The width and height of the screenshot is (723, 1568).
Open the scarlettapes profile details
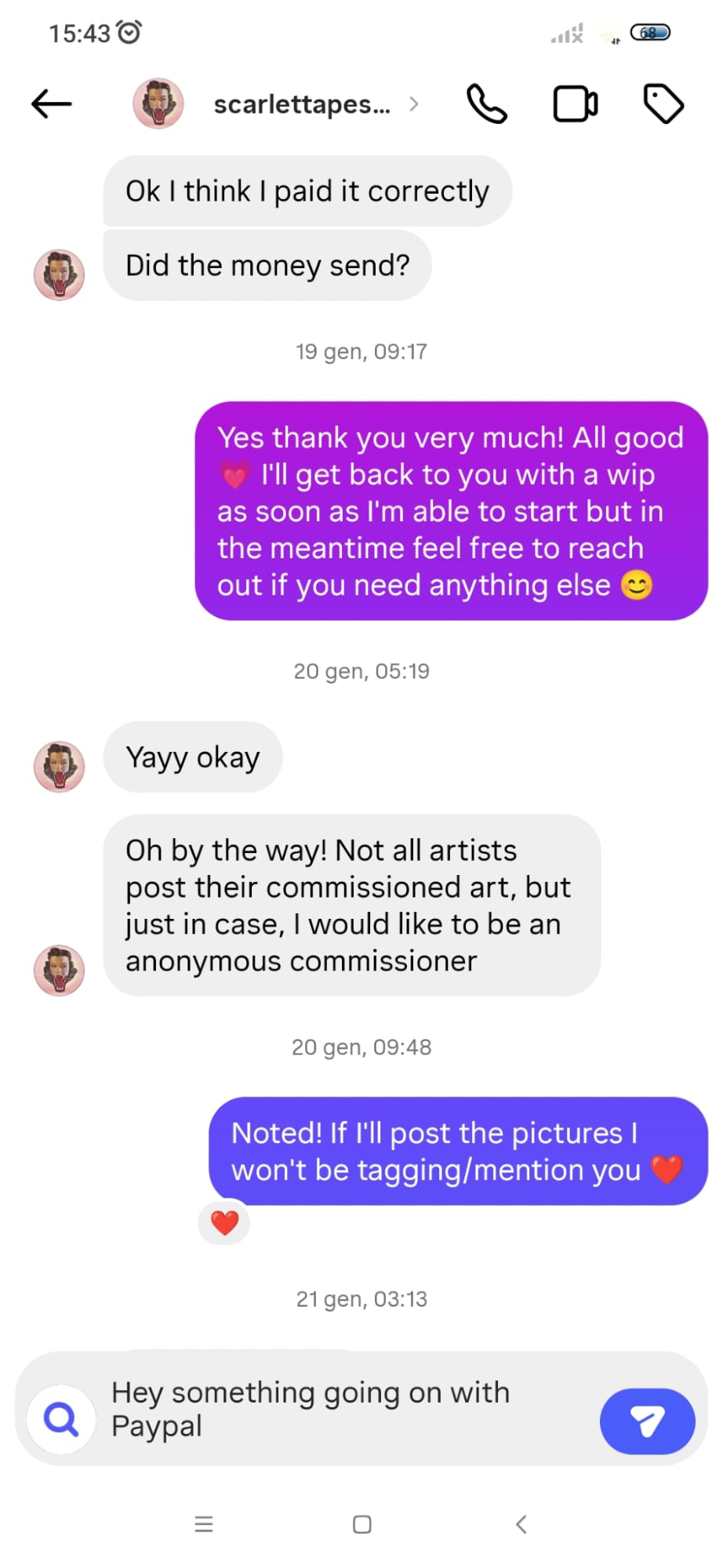(x=302, y=104)
